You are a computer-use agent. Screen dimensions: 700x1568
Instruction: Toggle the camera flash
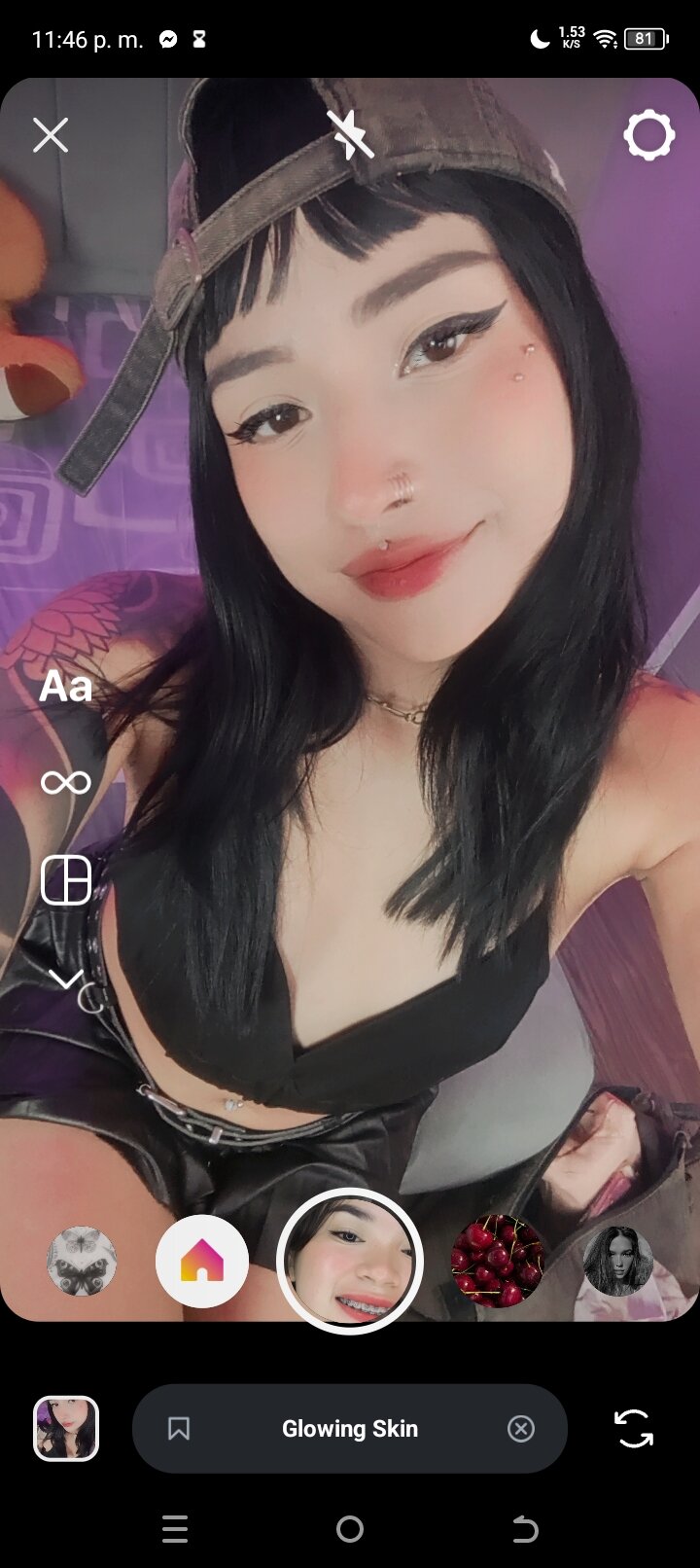click(350, 134)
